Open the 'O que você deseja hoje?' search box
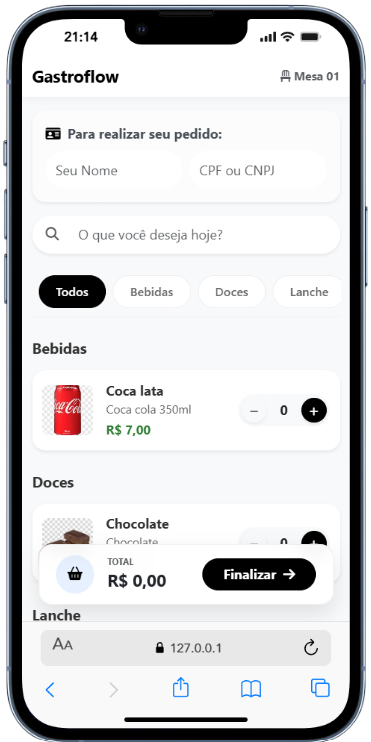371x742 pixels. 186,235
